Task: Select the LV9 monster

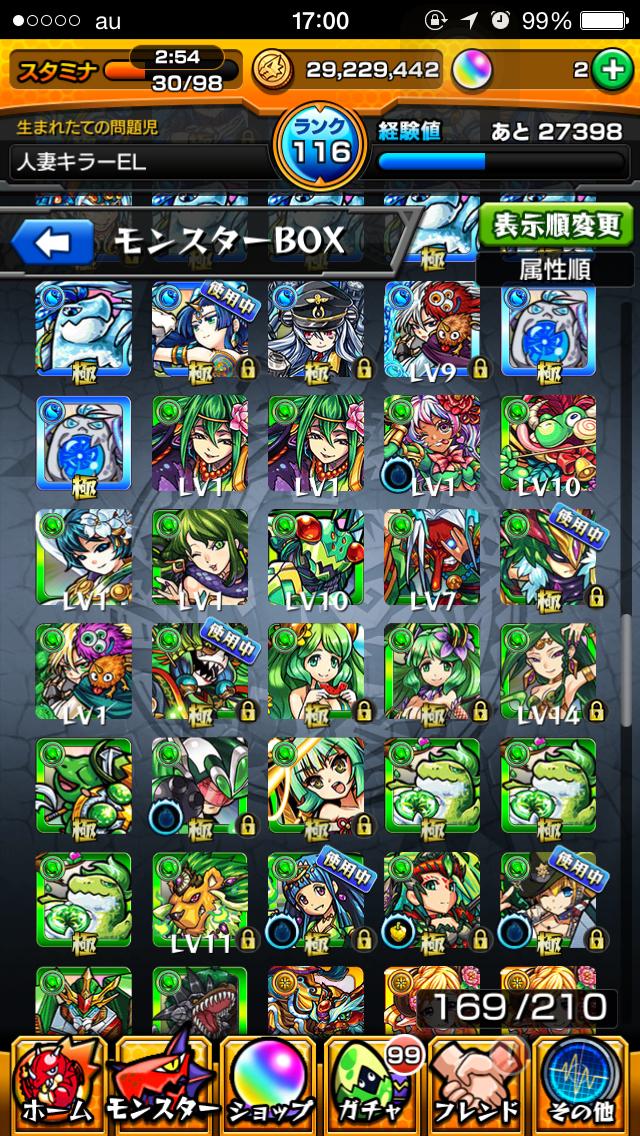Action: click(431, 332)
